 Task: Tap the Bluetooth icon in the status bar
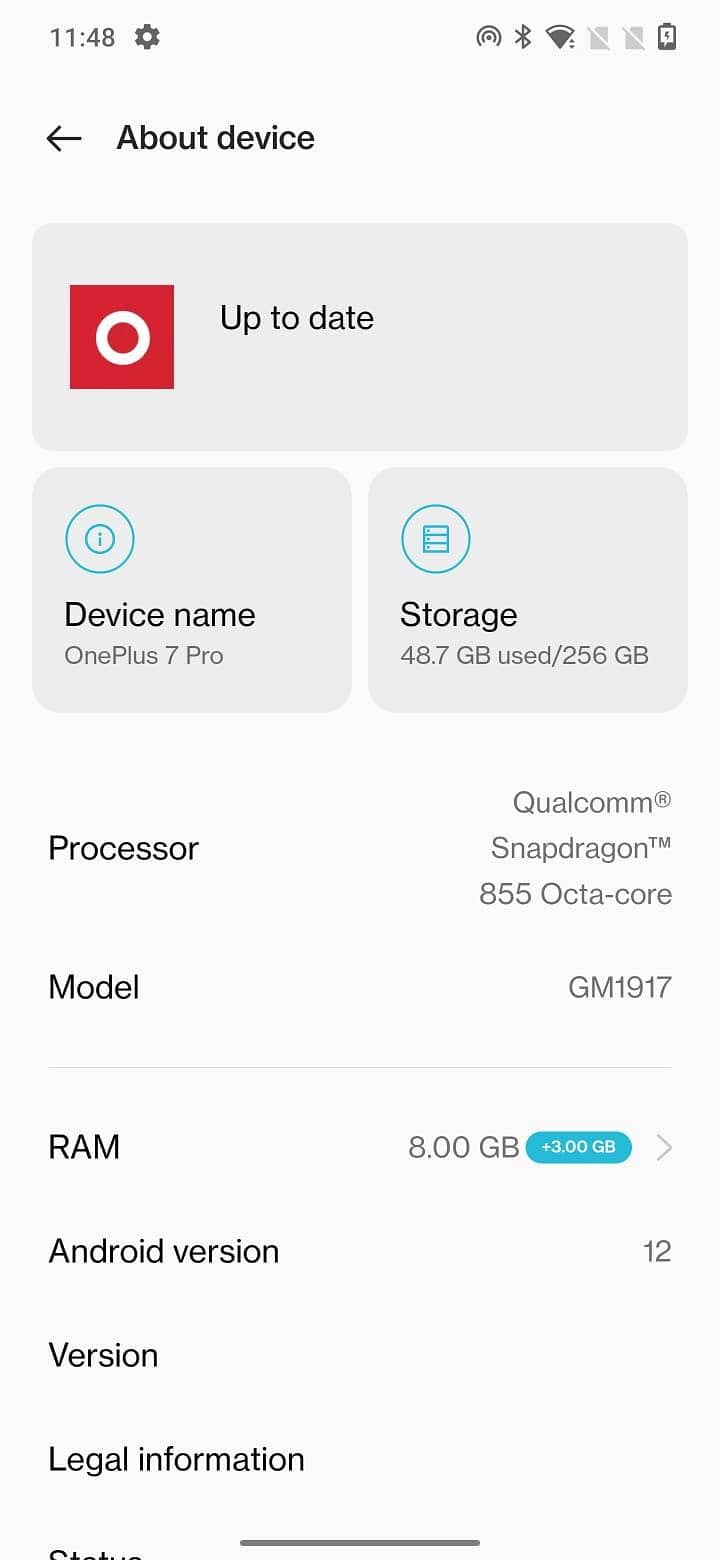click(521, 37)
